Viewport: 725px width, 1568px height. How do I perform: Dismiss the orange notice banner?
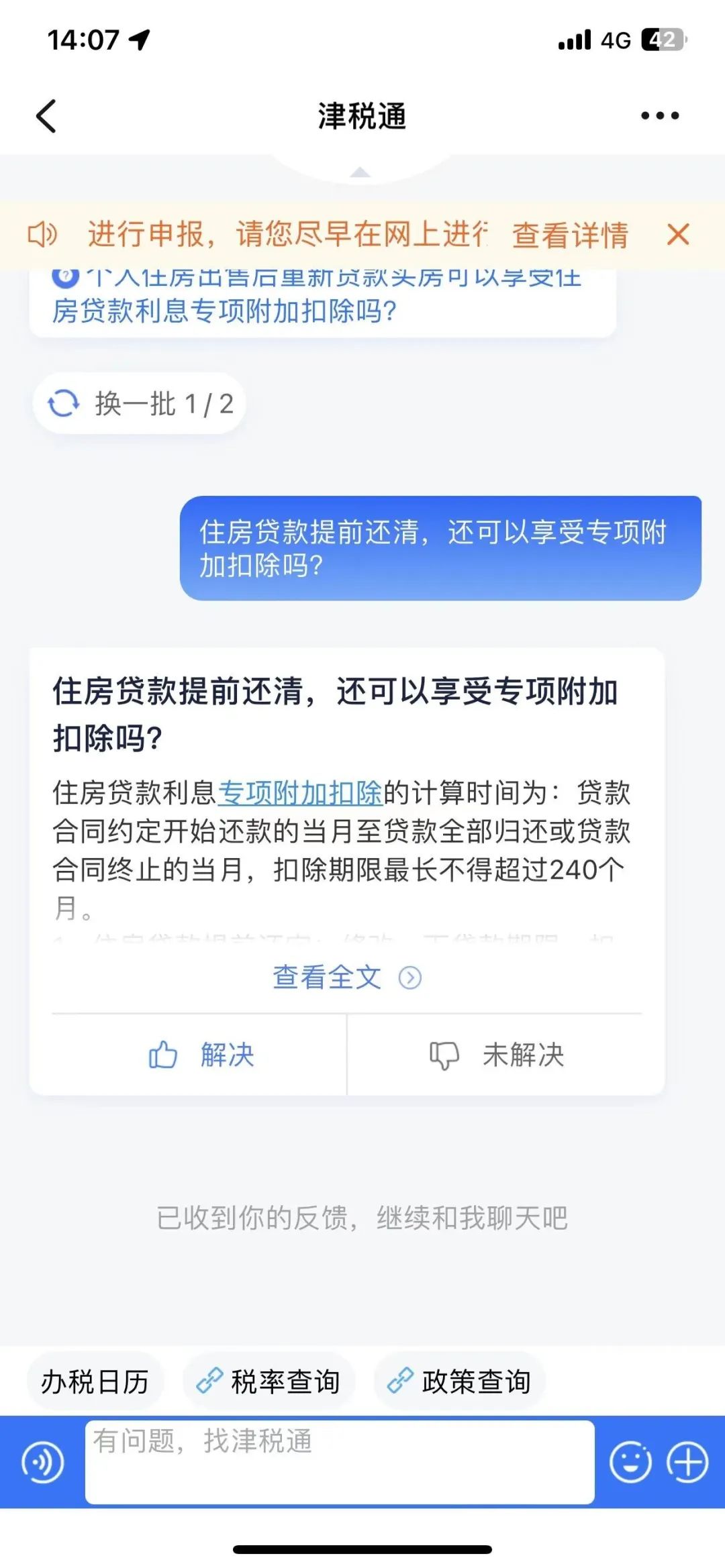678,235
